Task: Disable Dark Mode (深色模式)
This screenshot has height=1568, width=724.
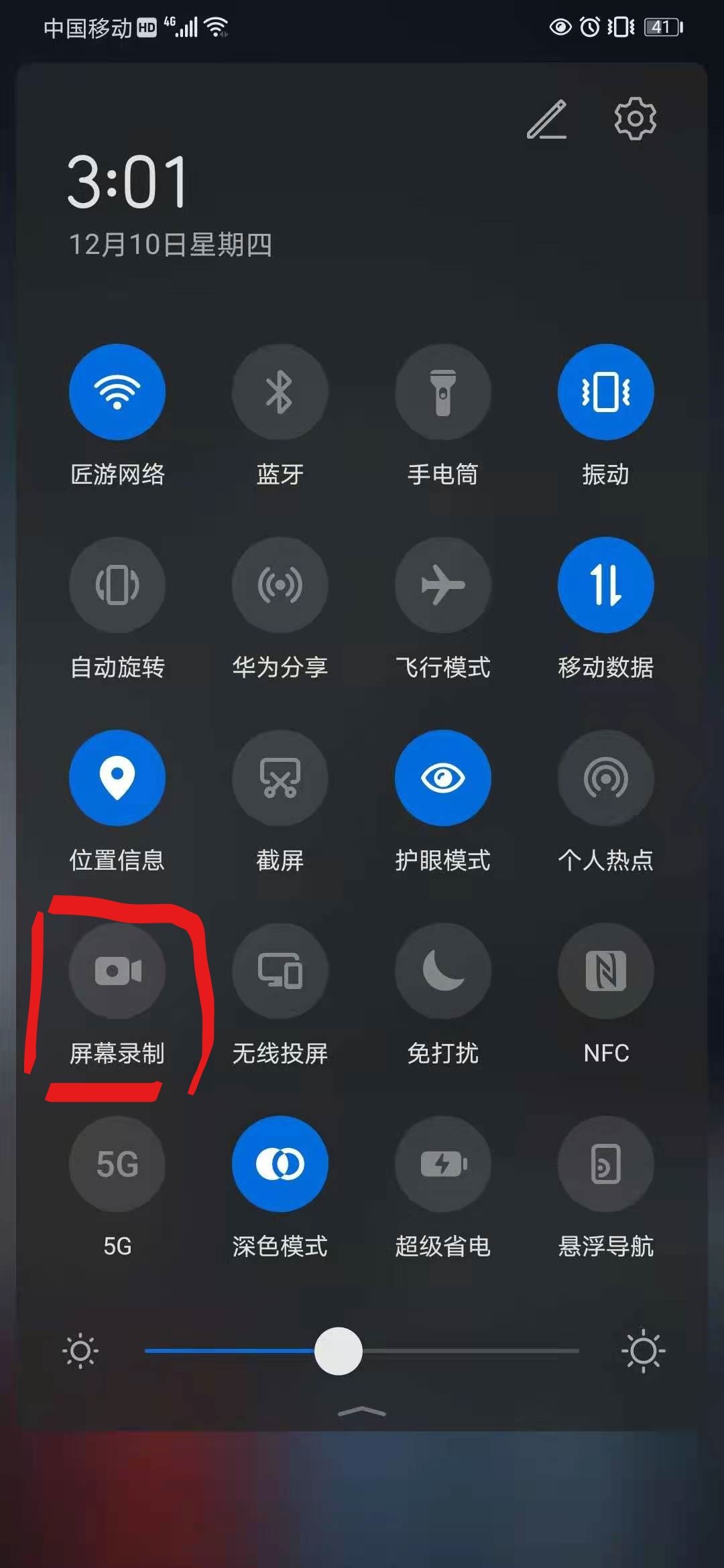Action: tap(280, 1165)
